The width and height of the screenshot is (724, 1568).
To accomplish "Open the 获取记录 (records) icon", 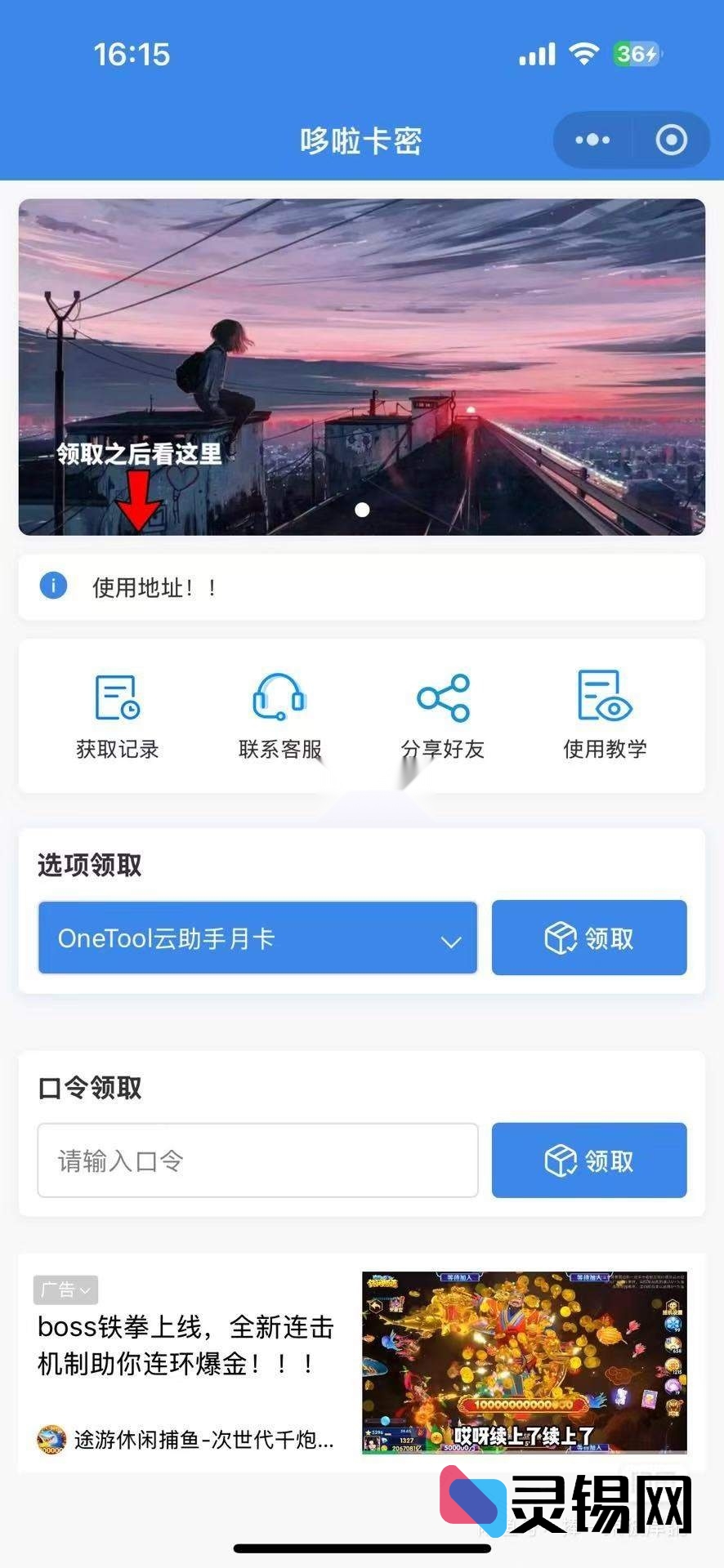I will pos(117,698).
